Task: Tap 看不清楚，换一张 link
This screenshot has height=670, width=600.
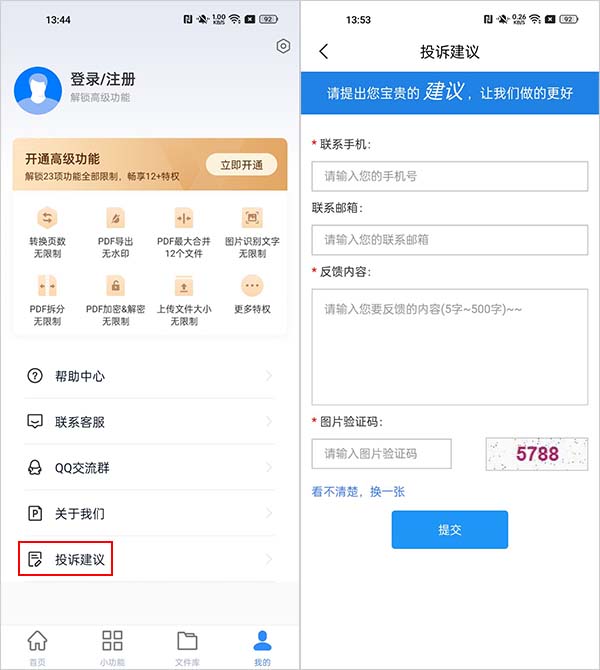Action: point(358,492)
